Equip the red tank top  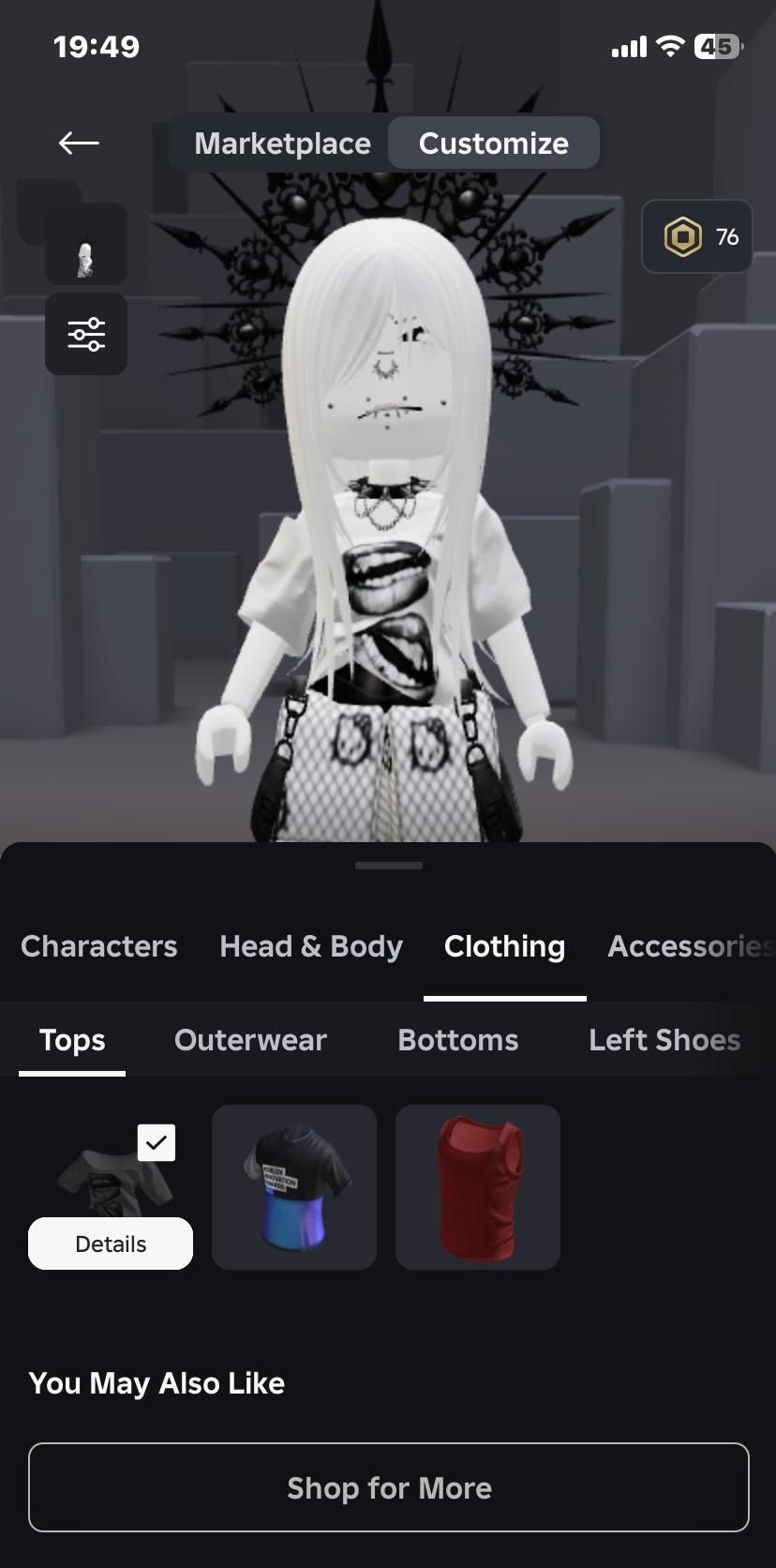(478, 1187)
